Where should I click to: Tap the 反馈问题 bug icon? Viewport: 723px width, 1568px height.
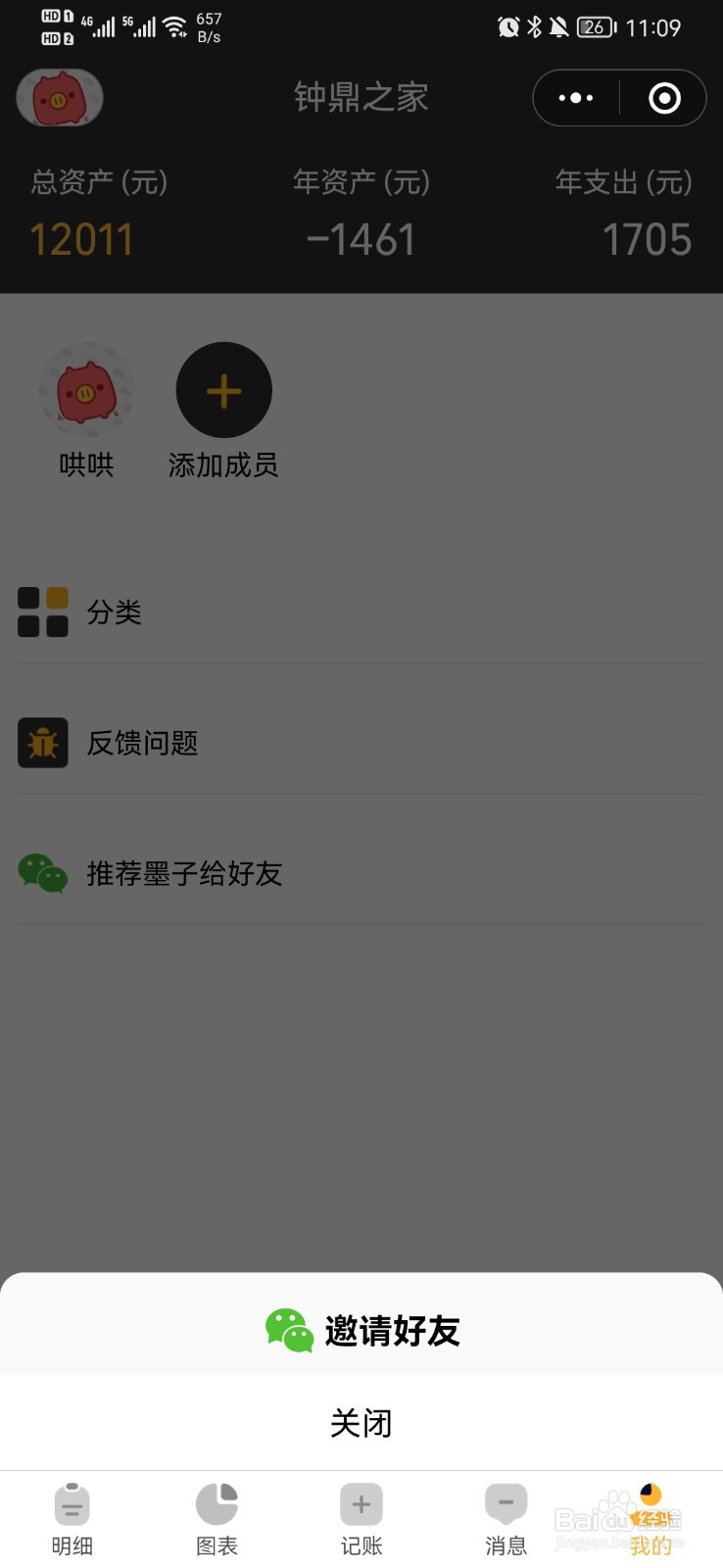pos(42,743)
